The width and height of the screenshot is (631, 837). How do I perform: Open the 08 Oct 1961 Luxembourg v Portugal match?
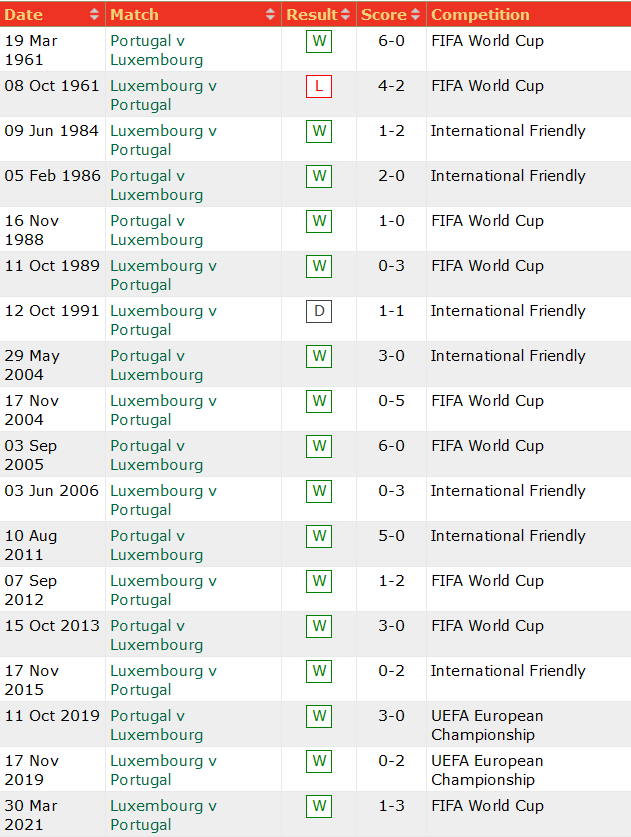click(x=163, y=95)
